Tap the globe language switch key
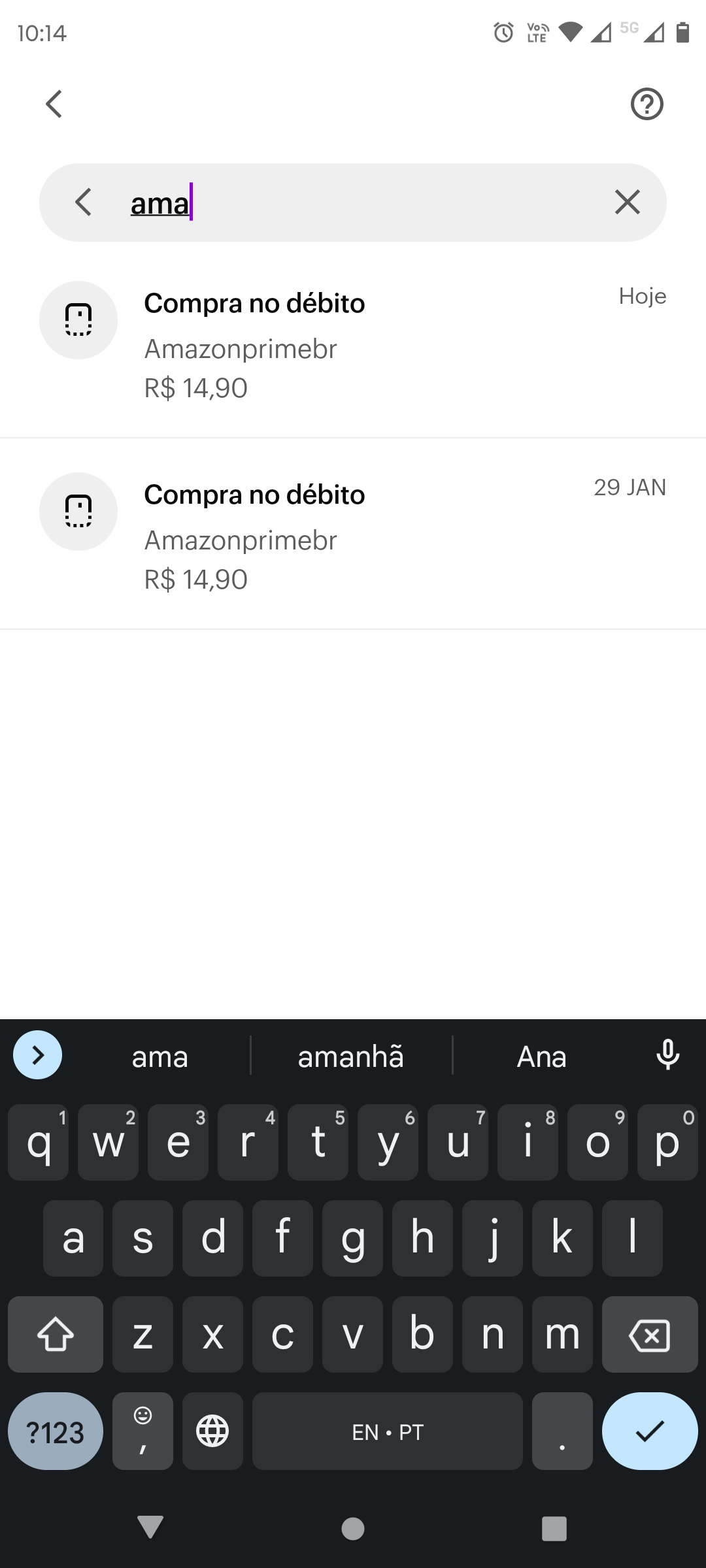The height and width of the screenshot is (1568, 706). tap(212, 1431)
